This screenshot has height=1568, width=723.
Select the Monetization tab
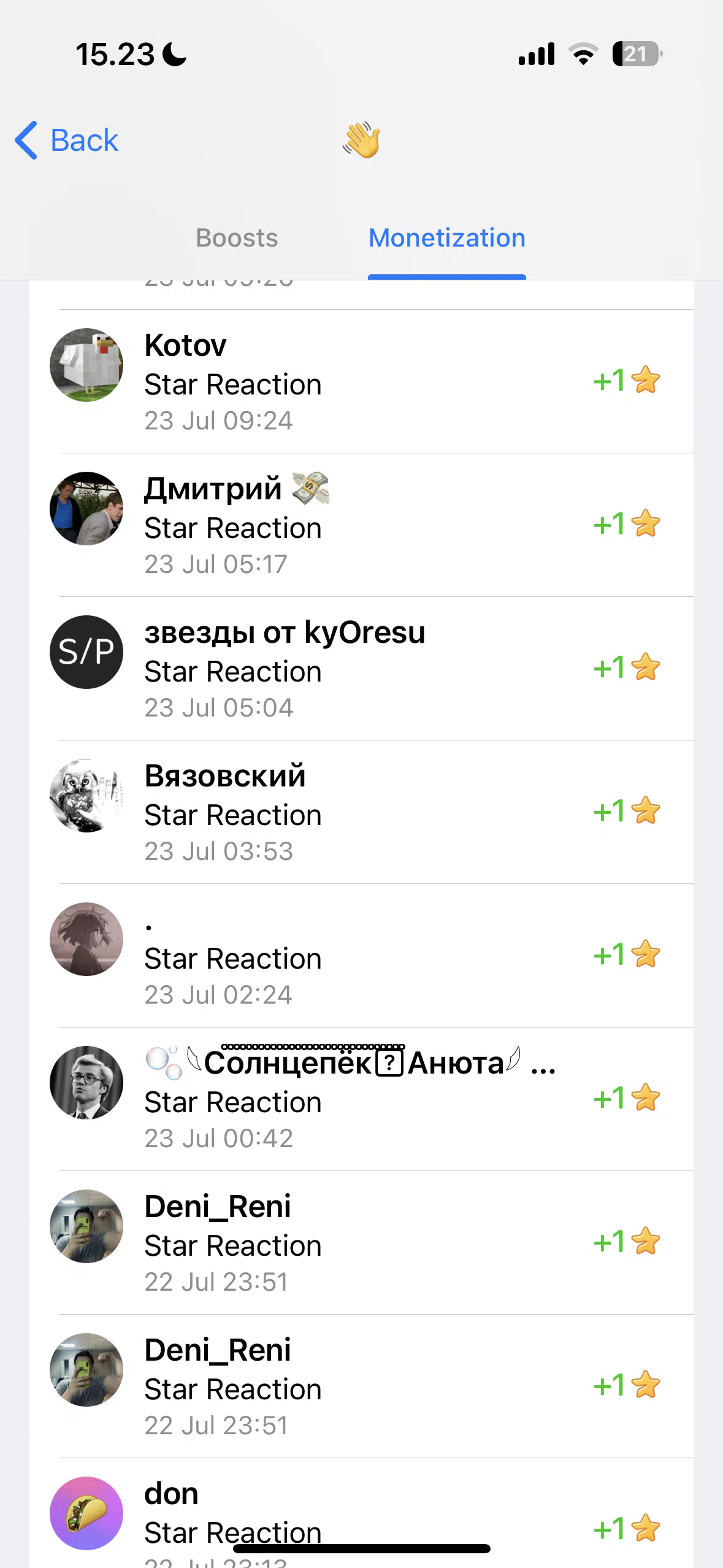[447, 238]
